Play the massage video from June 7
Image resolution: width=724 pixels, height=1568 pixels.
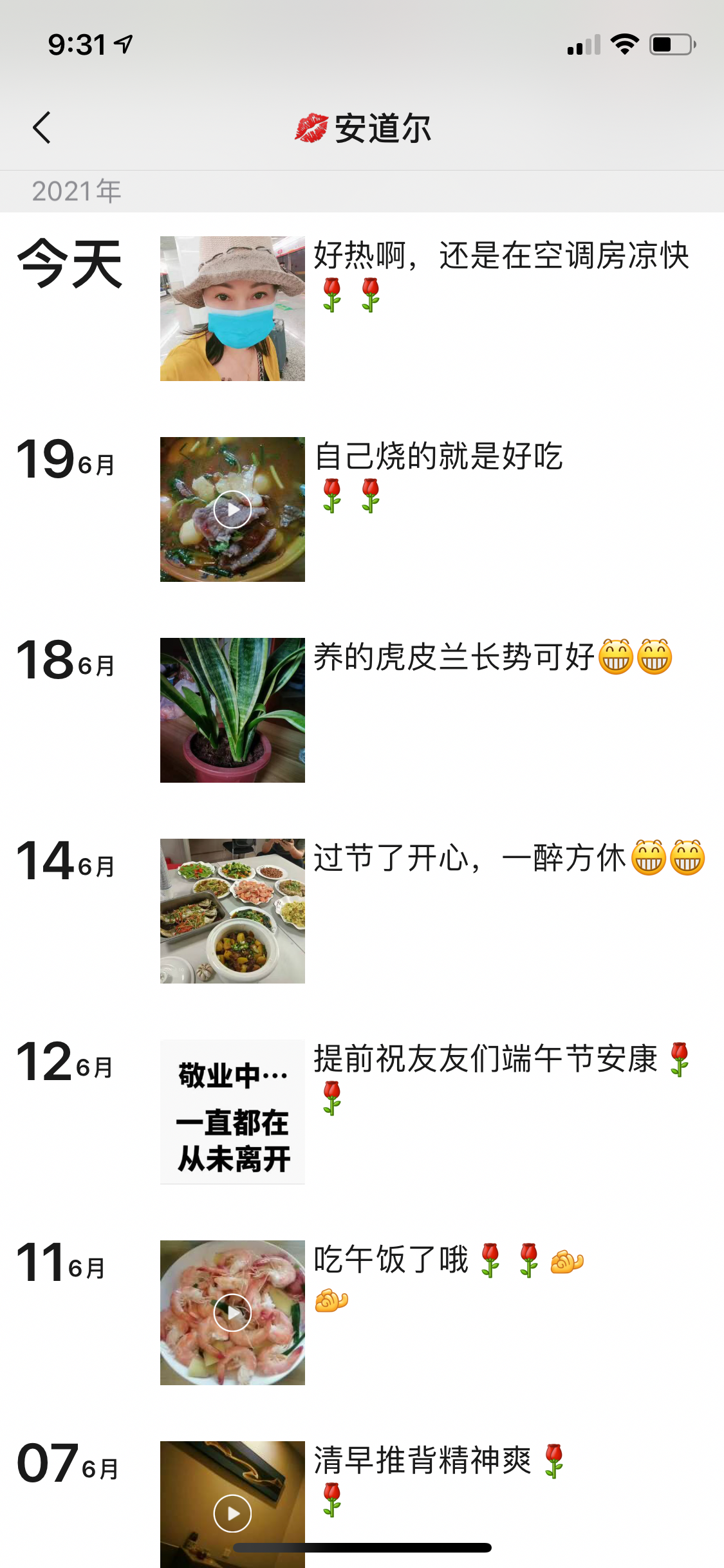pos(231,1513)
